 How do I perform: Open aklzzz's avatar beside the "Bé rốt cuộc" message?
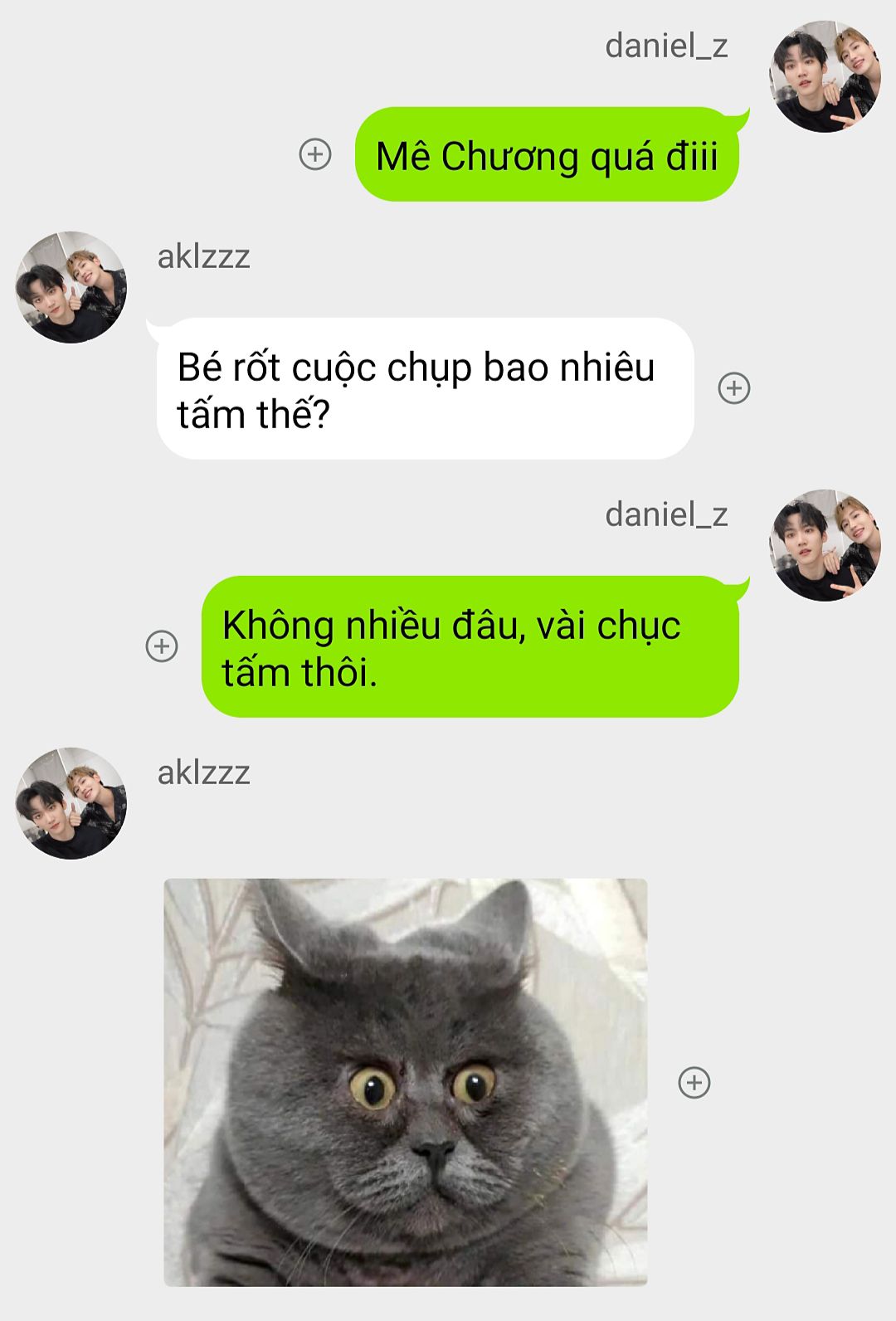click(x=71, y=287)
